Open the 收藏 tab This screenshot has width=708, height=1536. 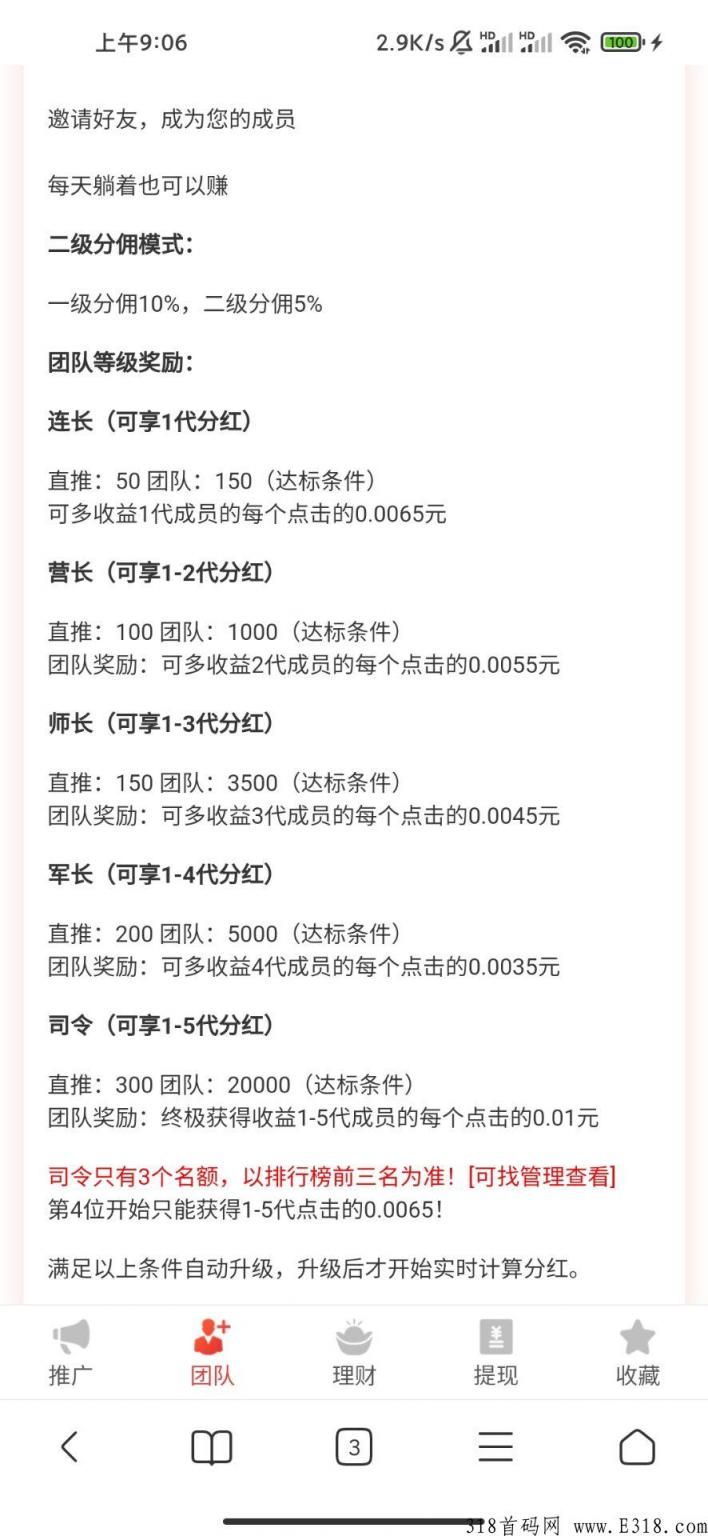click(637, 1352)
